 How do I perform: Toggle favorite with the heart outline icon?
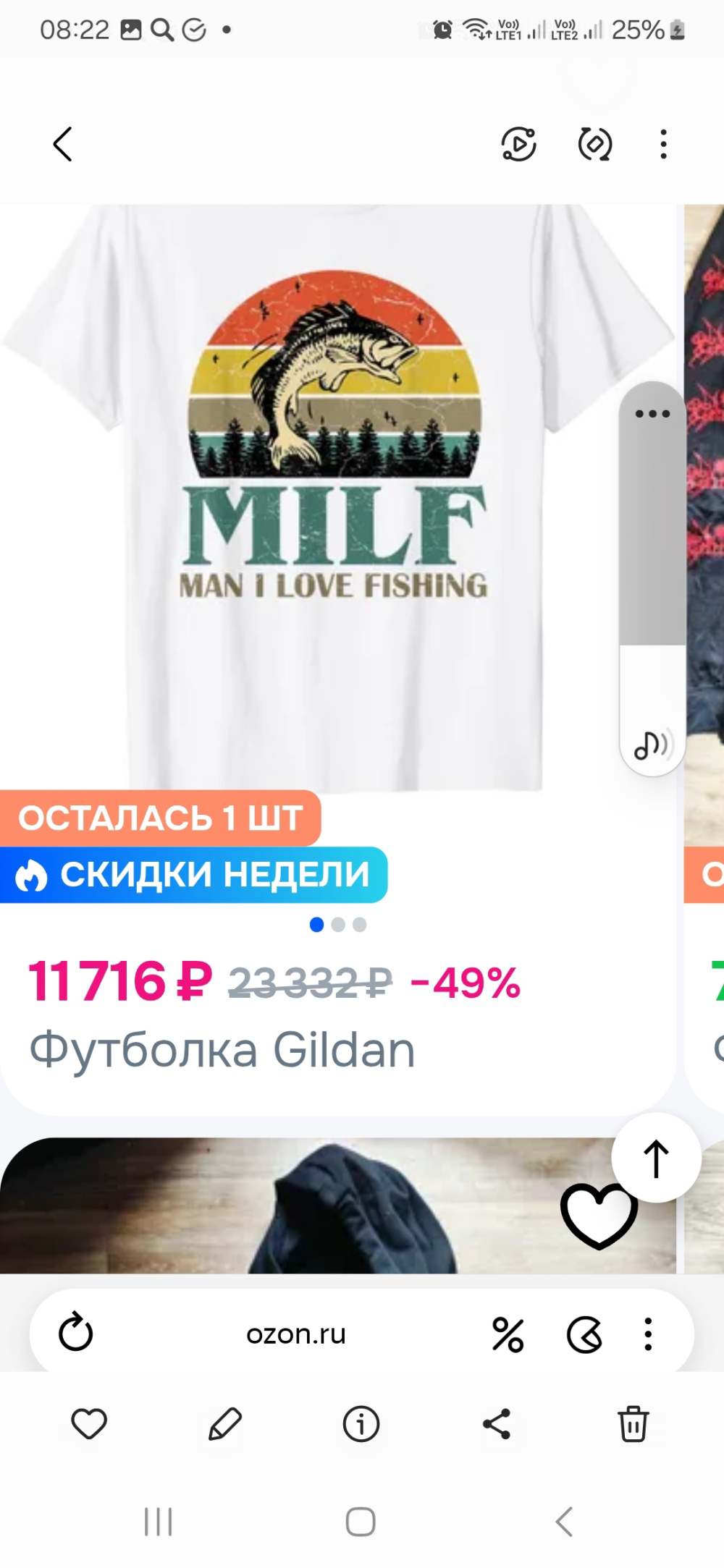click(x=88, y=1424)
